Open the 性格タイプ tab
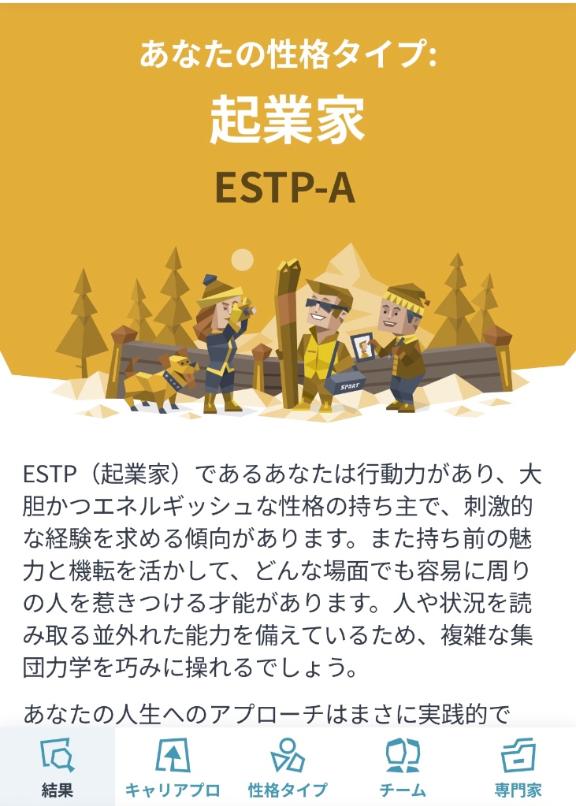 tap(288, 766)
